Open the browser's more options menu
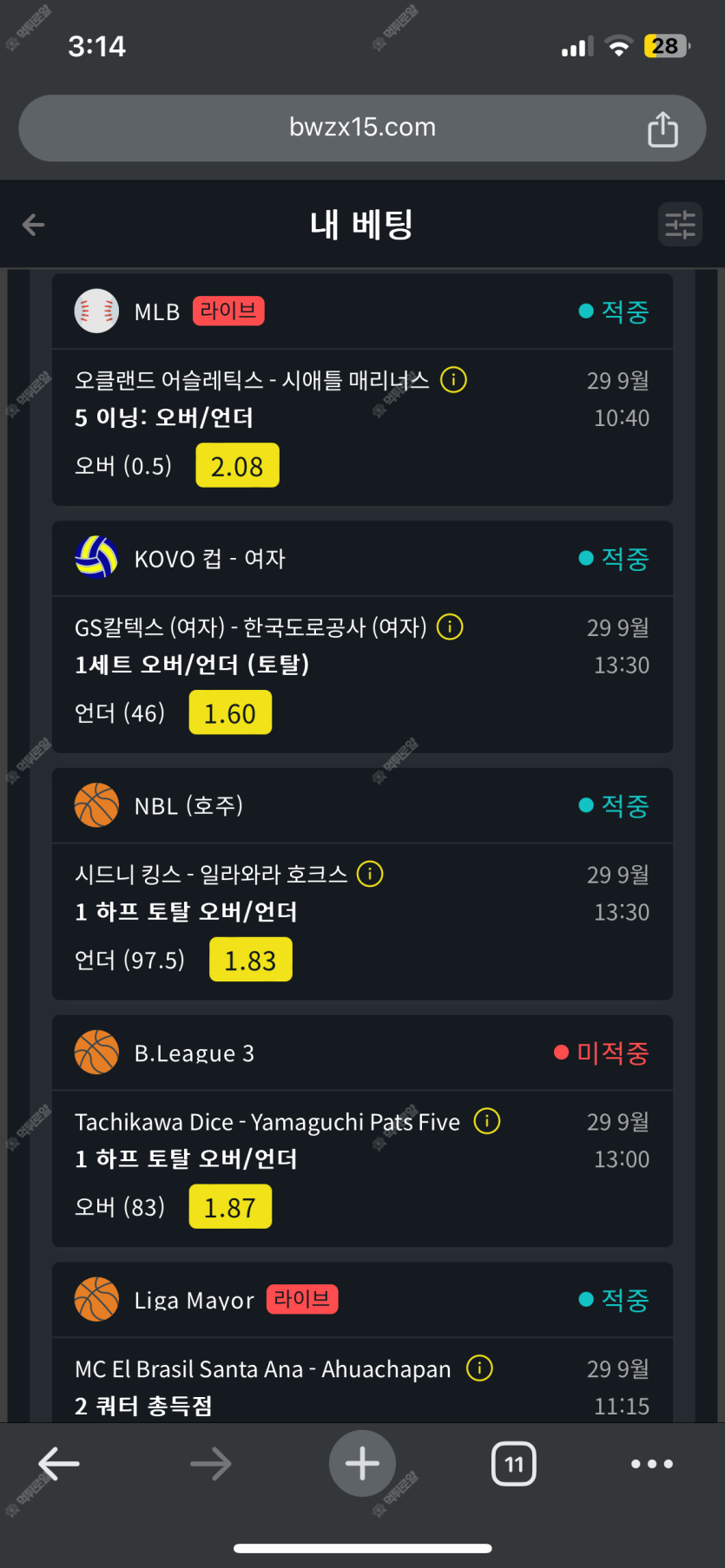 [652, 1464]
